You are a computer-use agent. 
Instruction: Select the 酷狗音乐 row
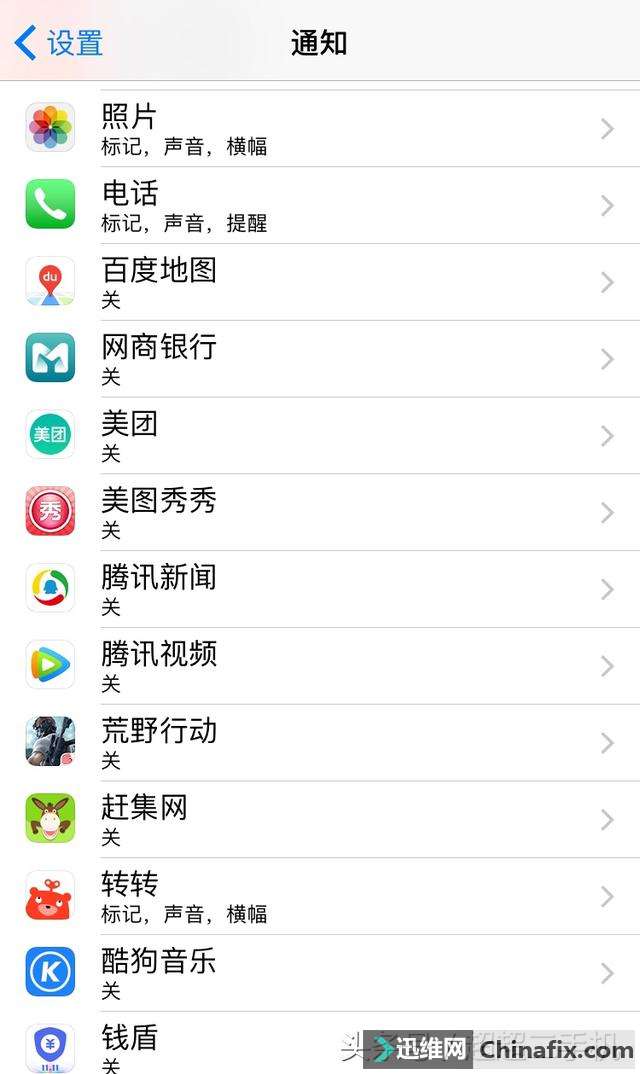click(x=320, y=973)
